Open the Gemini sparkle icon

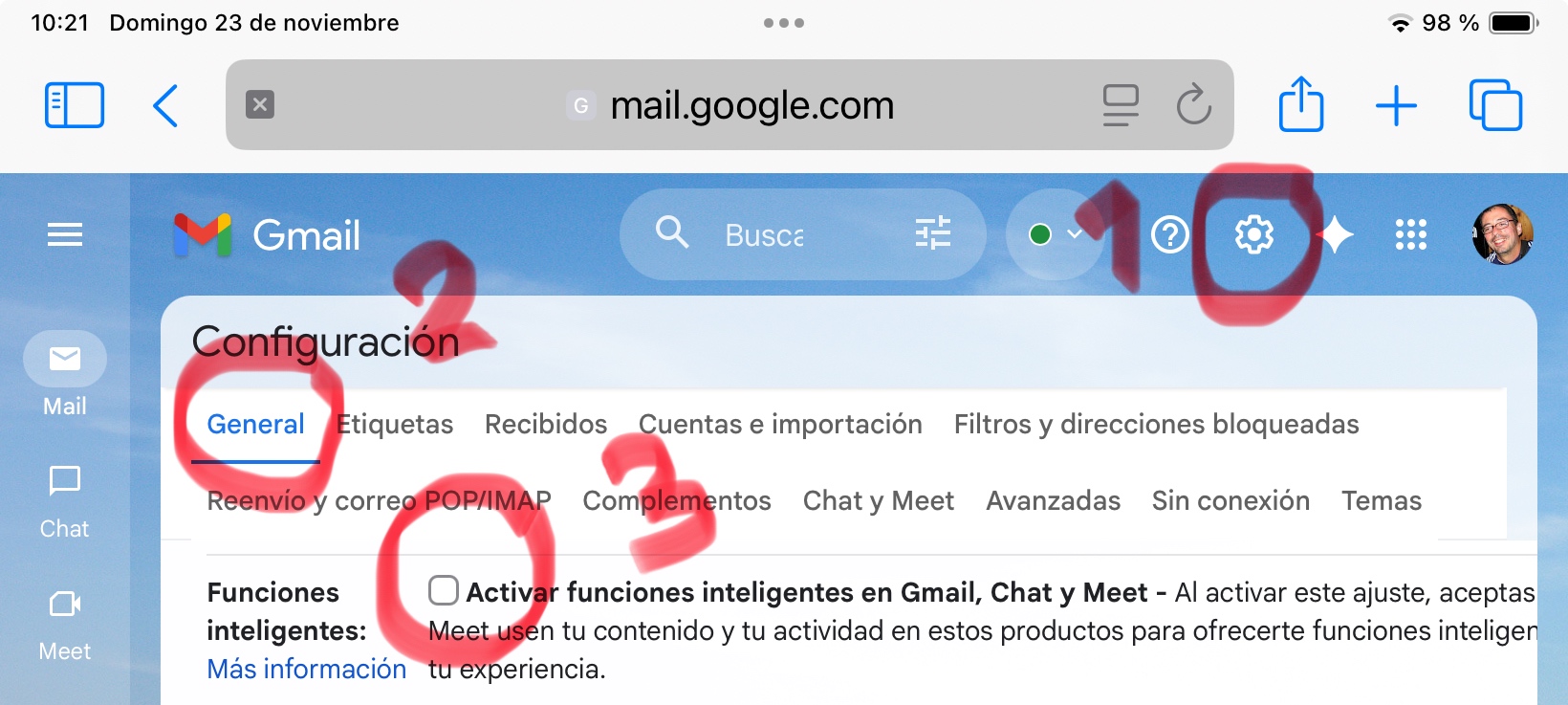(x=1335, y=234)
